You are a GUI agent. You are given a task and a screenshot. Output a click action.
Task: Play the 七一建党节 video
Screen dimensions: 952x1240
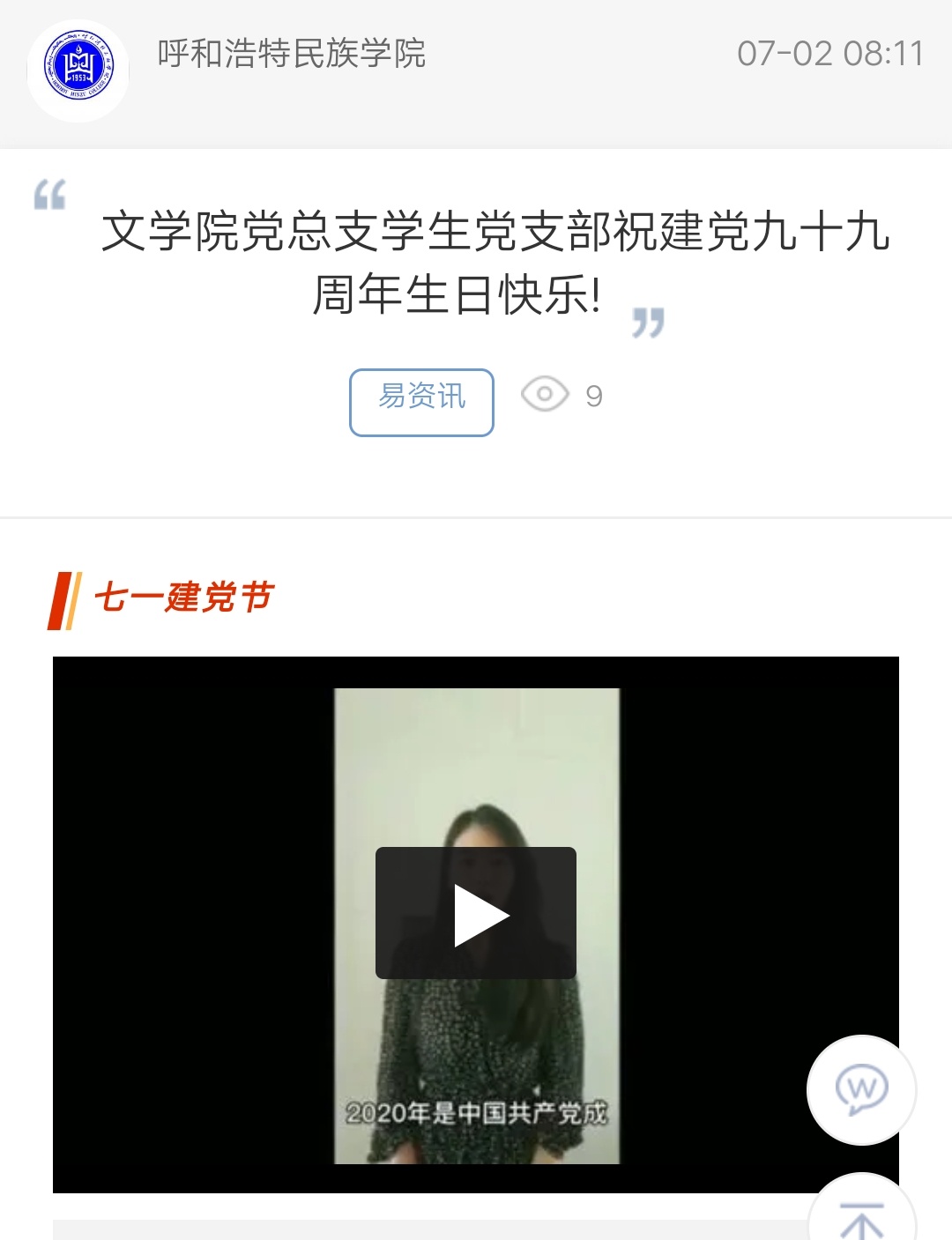pyautogui.click(x=476, y=913)
